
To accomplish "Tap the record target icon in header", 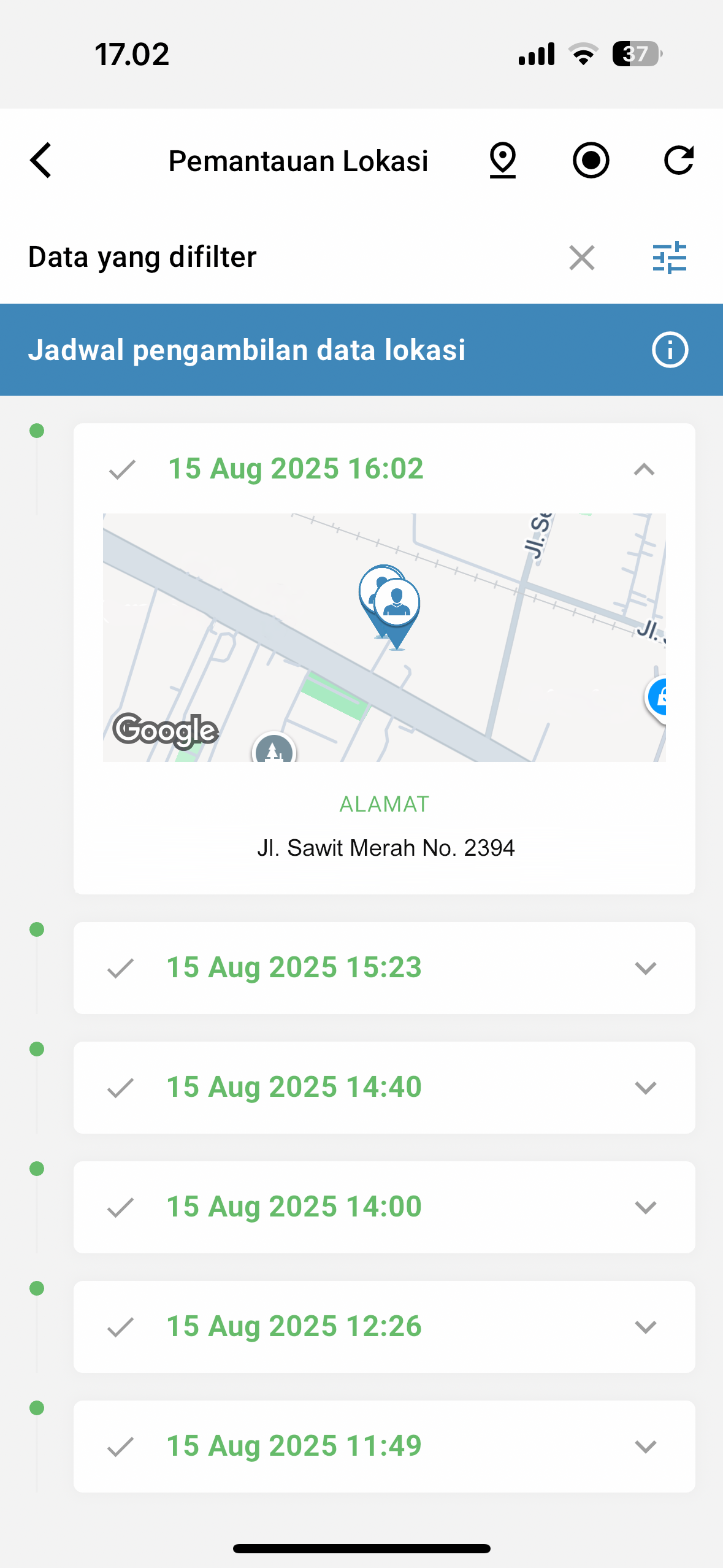I will (591, 161).
